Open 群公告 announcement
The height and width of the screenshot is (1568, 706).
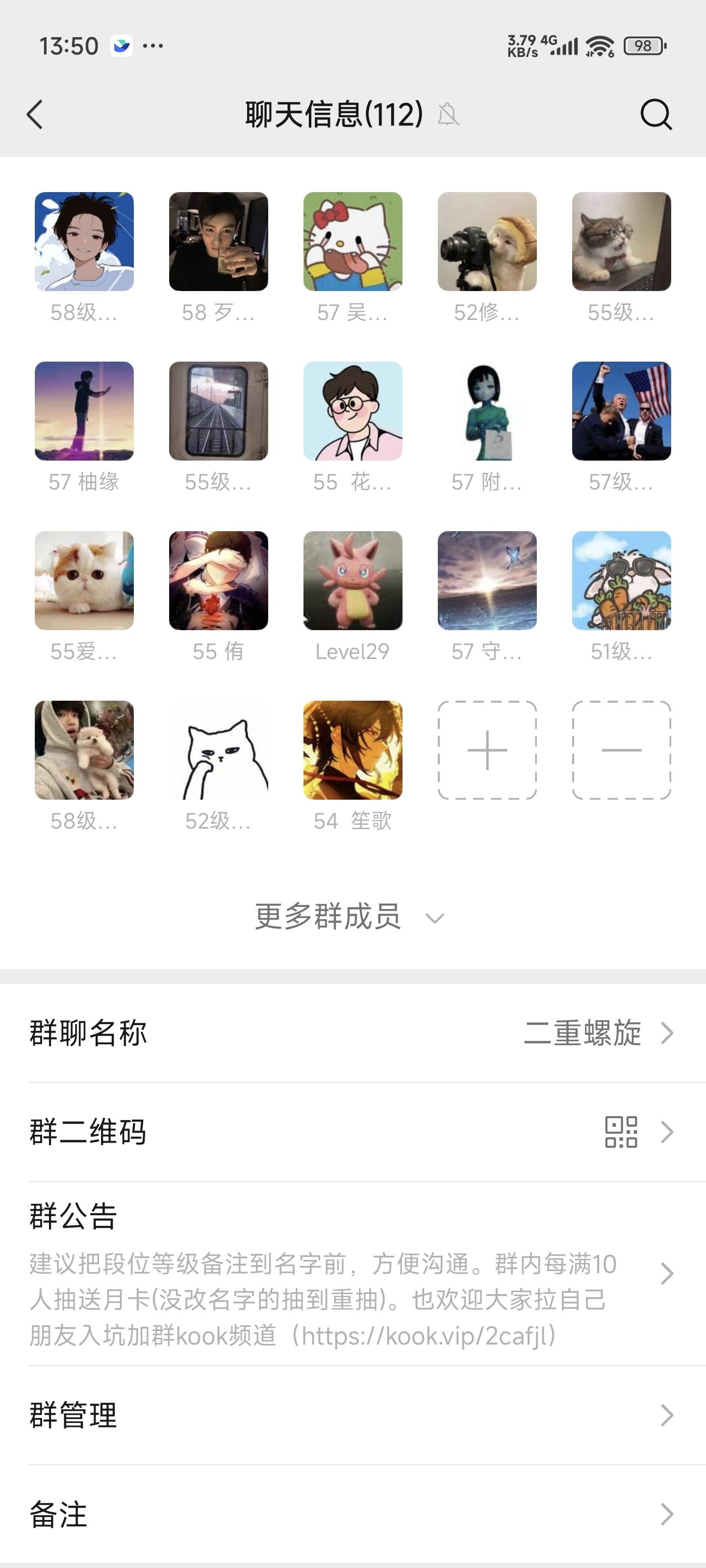coord(353,1274)
